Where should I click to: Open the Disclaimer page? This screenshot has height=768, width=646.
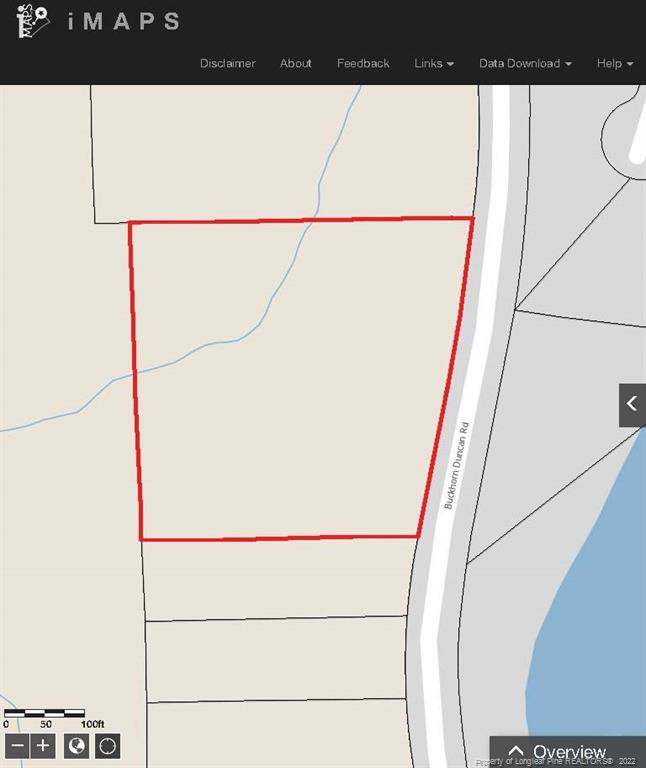tap(227, 63)
